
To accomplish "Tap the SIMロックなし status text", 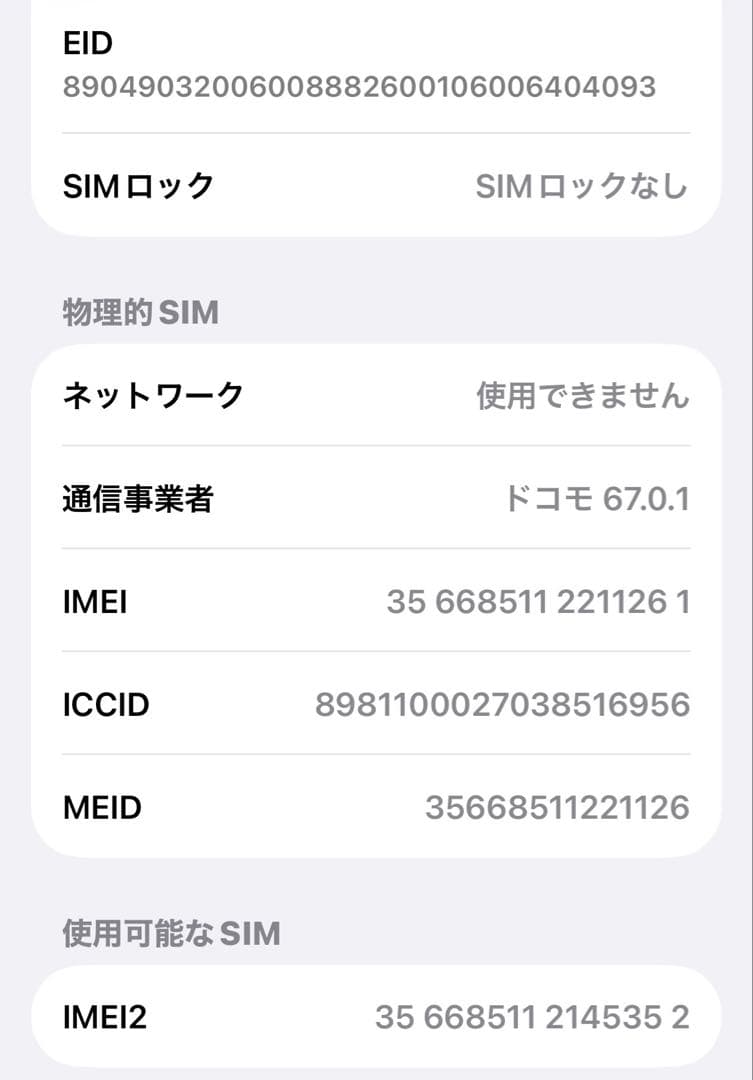I will click(585, 184).
